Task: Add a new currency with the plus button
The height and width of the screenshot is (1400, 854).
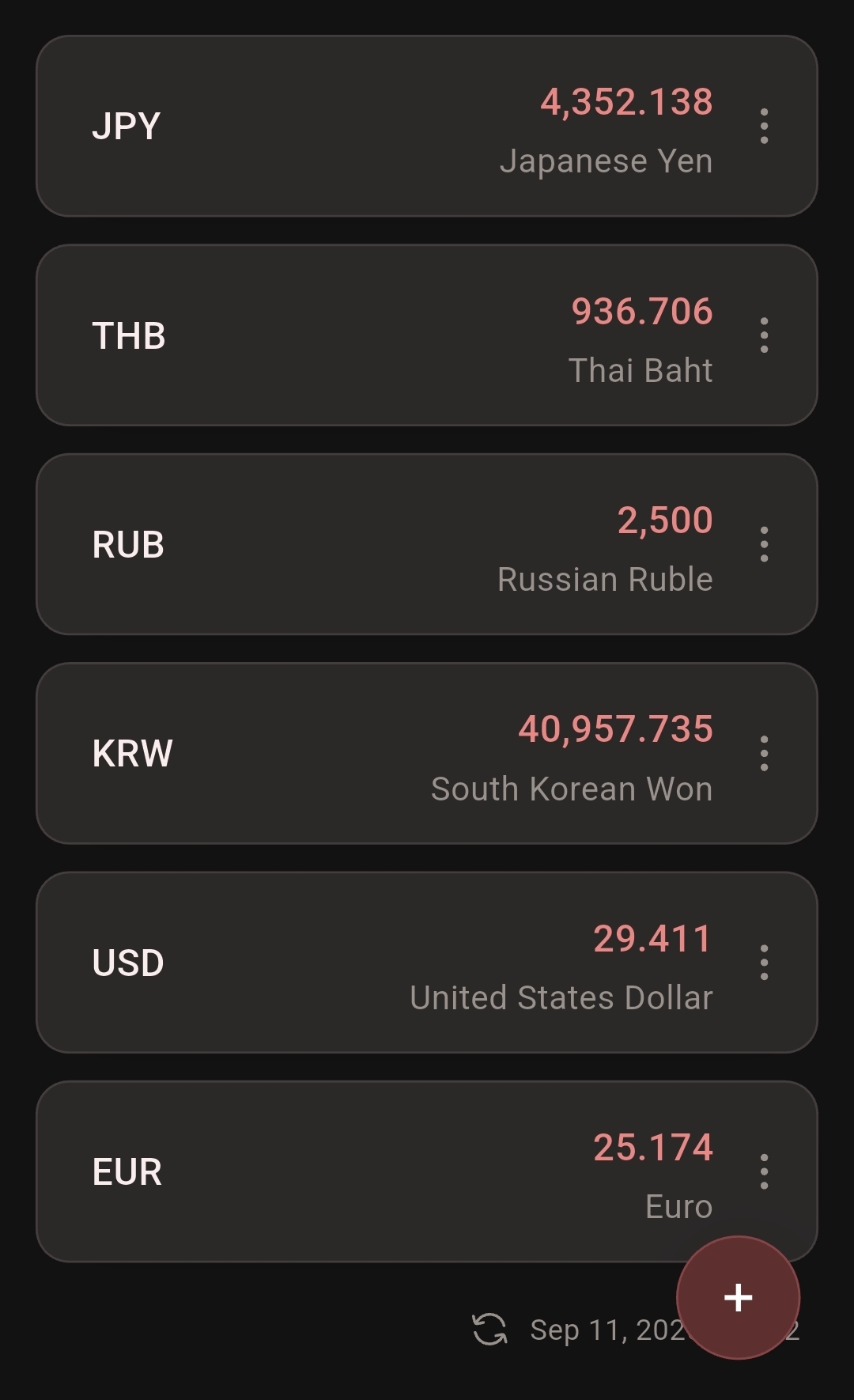Action: pos(739,1297)
